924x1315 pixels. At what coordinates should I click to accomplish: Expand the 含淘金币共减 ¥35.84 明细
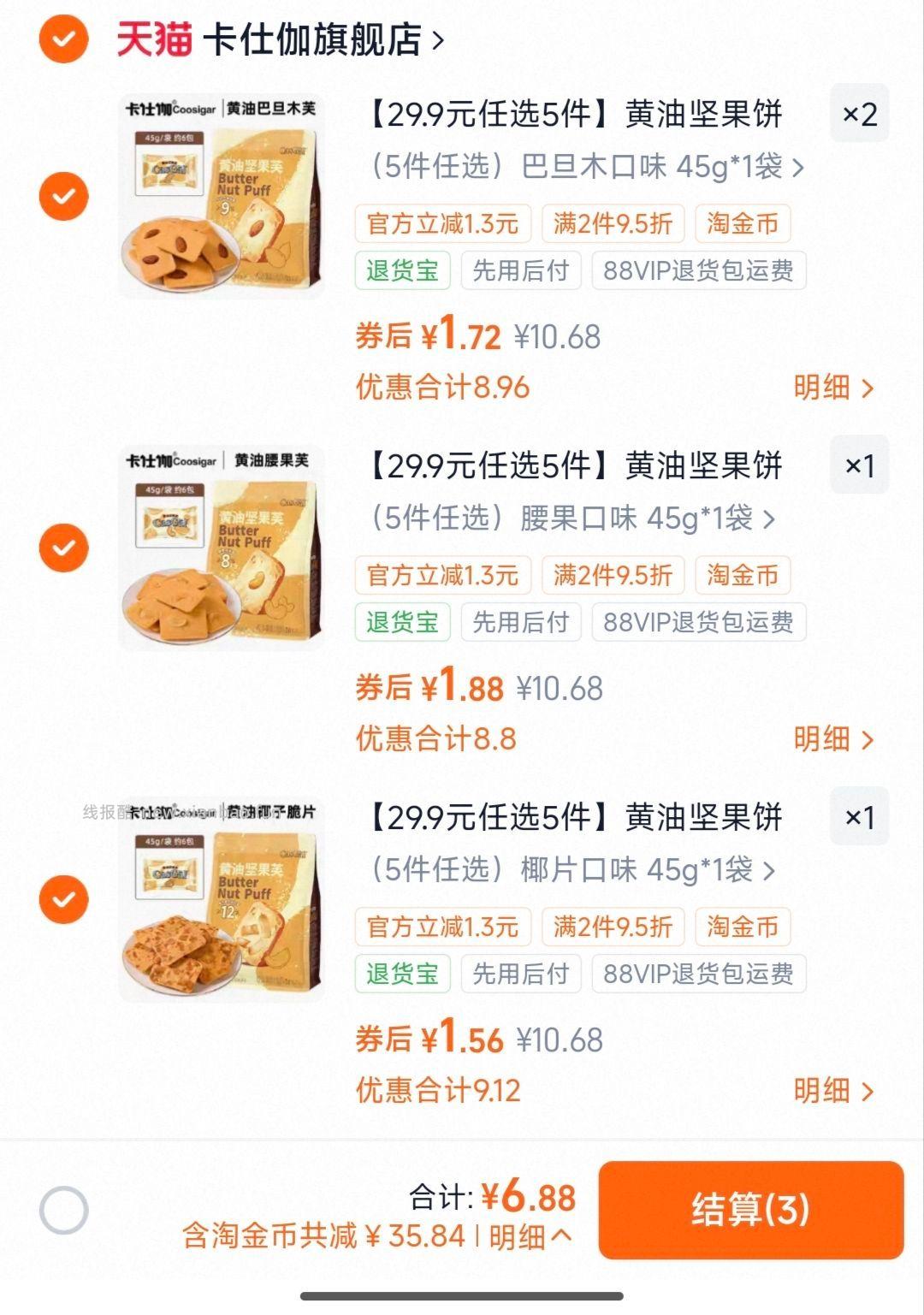click(x=529, y=1236)
